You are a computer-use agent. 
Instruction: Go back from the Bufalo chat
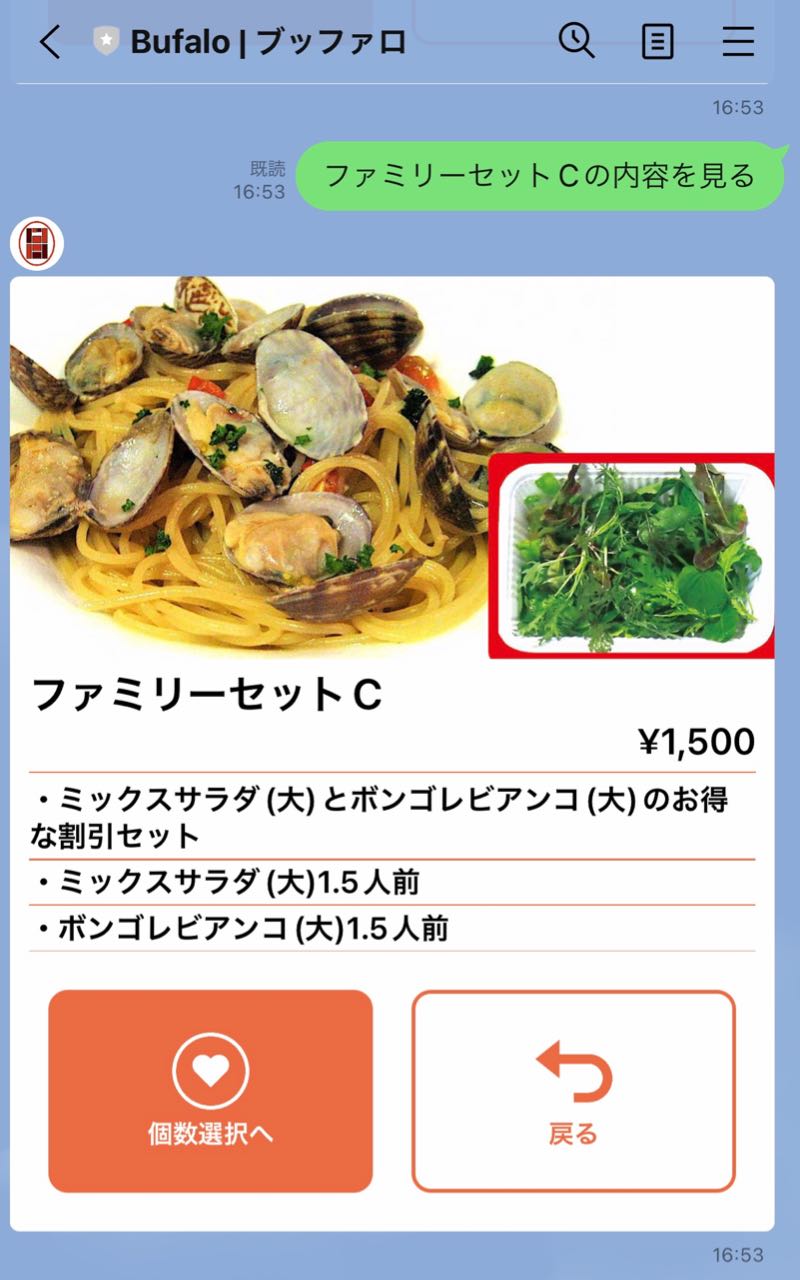coord(50,42)
